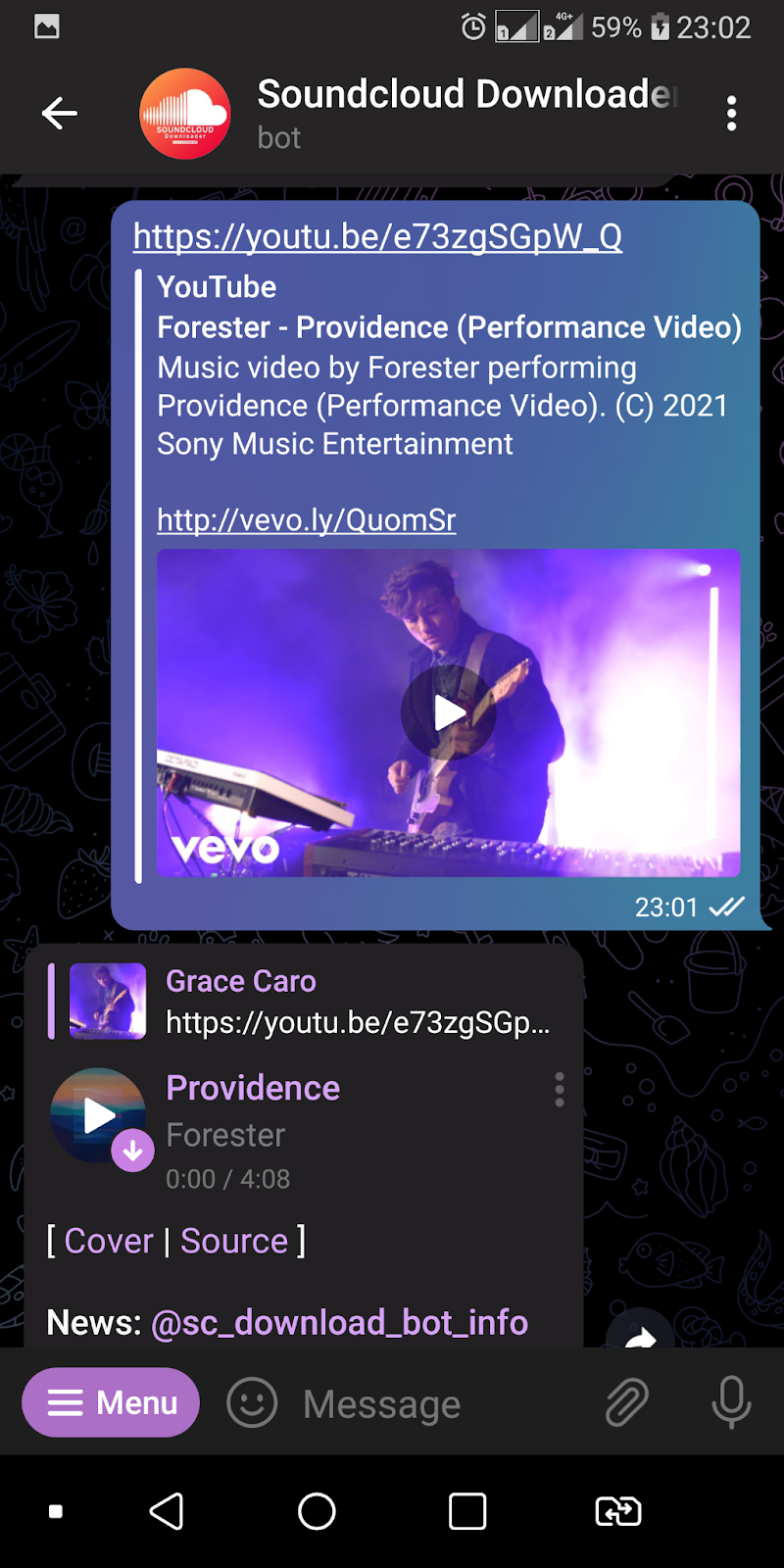Open options for the Providence audio
This screenshot has width=784, height=1568.
pos(560,1089)
